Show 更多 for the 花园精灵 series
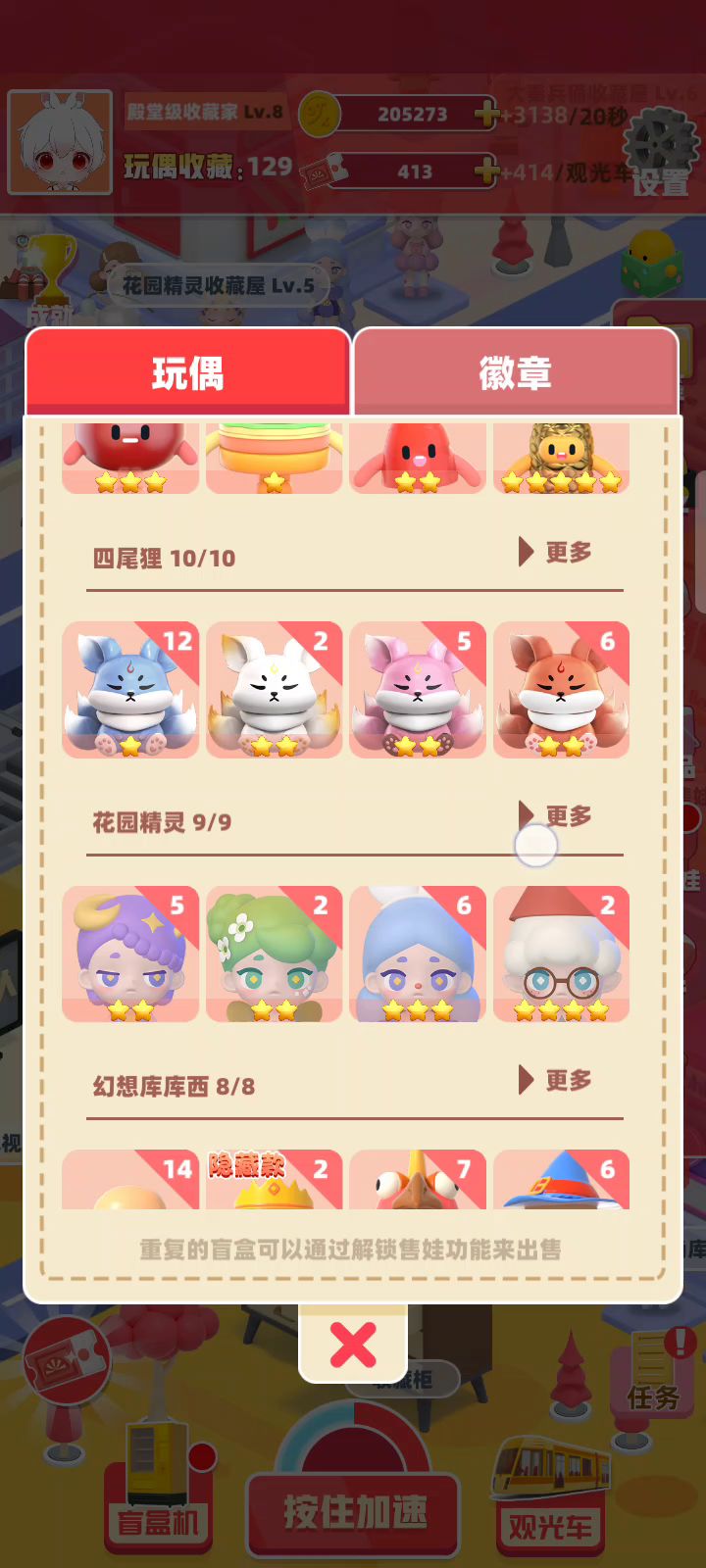The width and height of the screenshot is (706, 1568). 557,815
